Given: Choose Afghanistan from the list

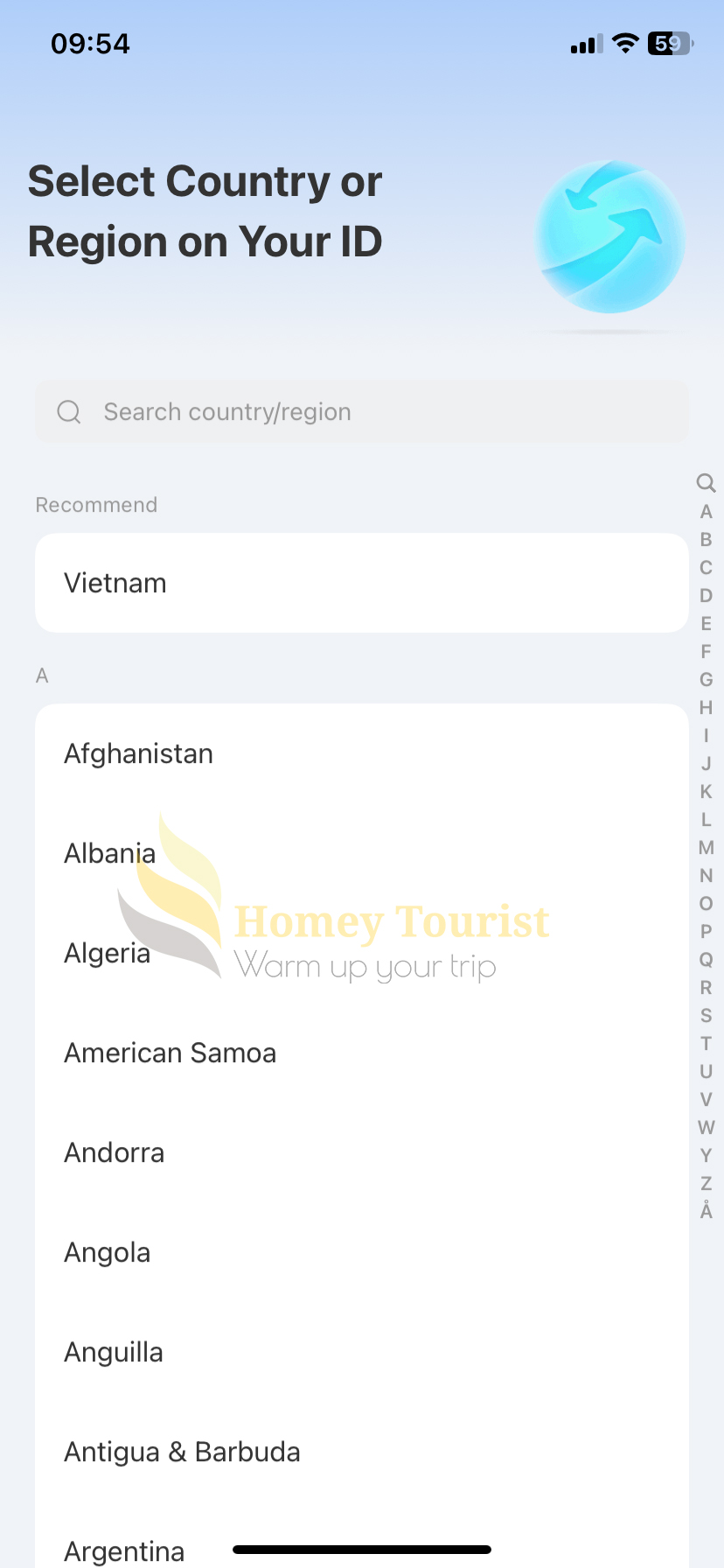Looking at the screenshot, I should [362, 753].
